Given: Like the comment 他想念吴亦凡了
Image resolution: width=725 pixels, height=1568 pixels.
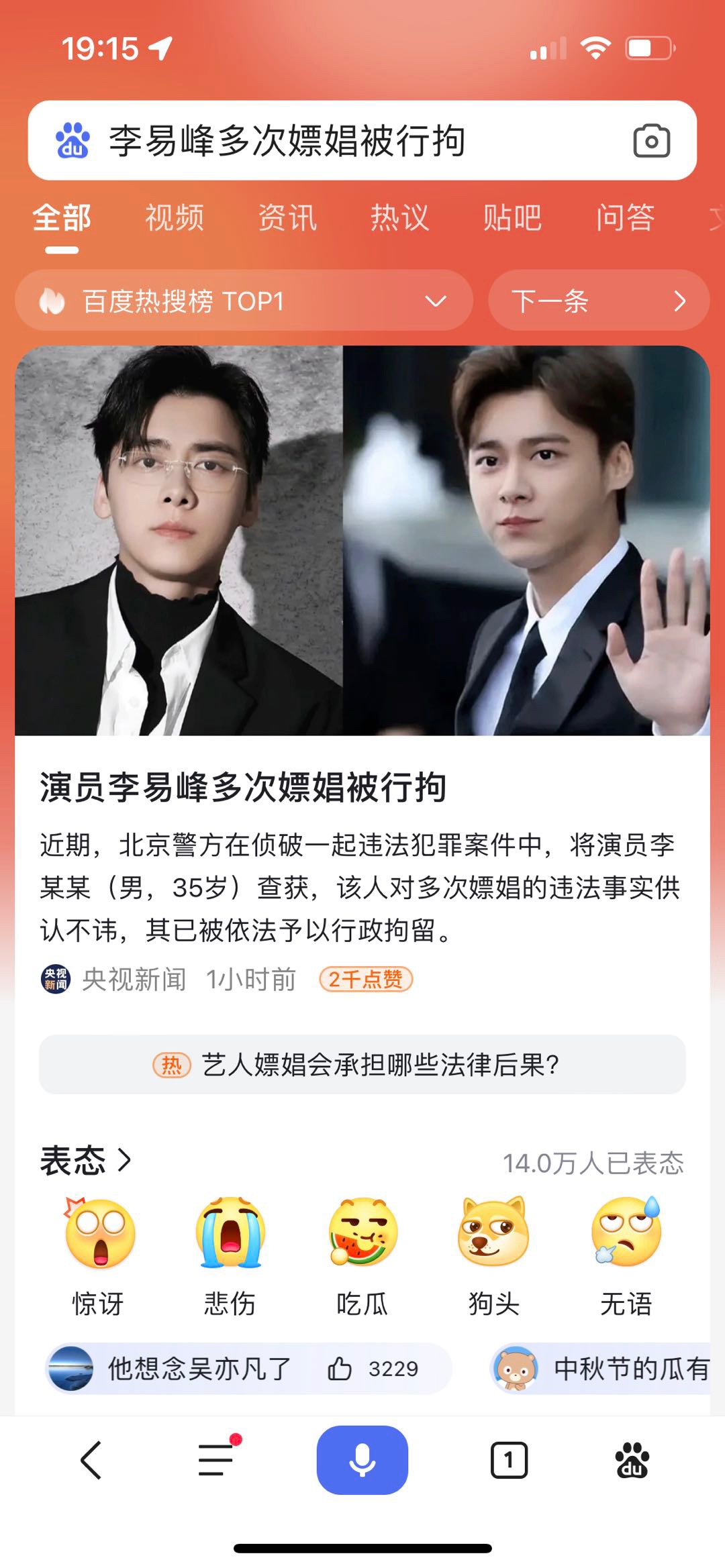Looking at the screenshot, I should tap(340, 1369).
